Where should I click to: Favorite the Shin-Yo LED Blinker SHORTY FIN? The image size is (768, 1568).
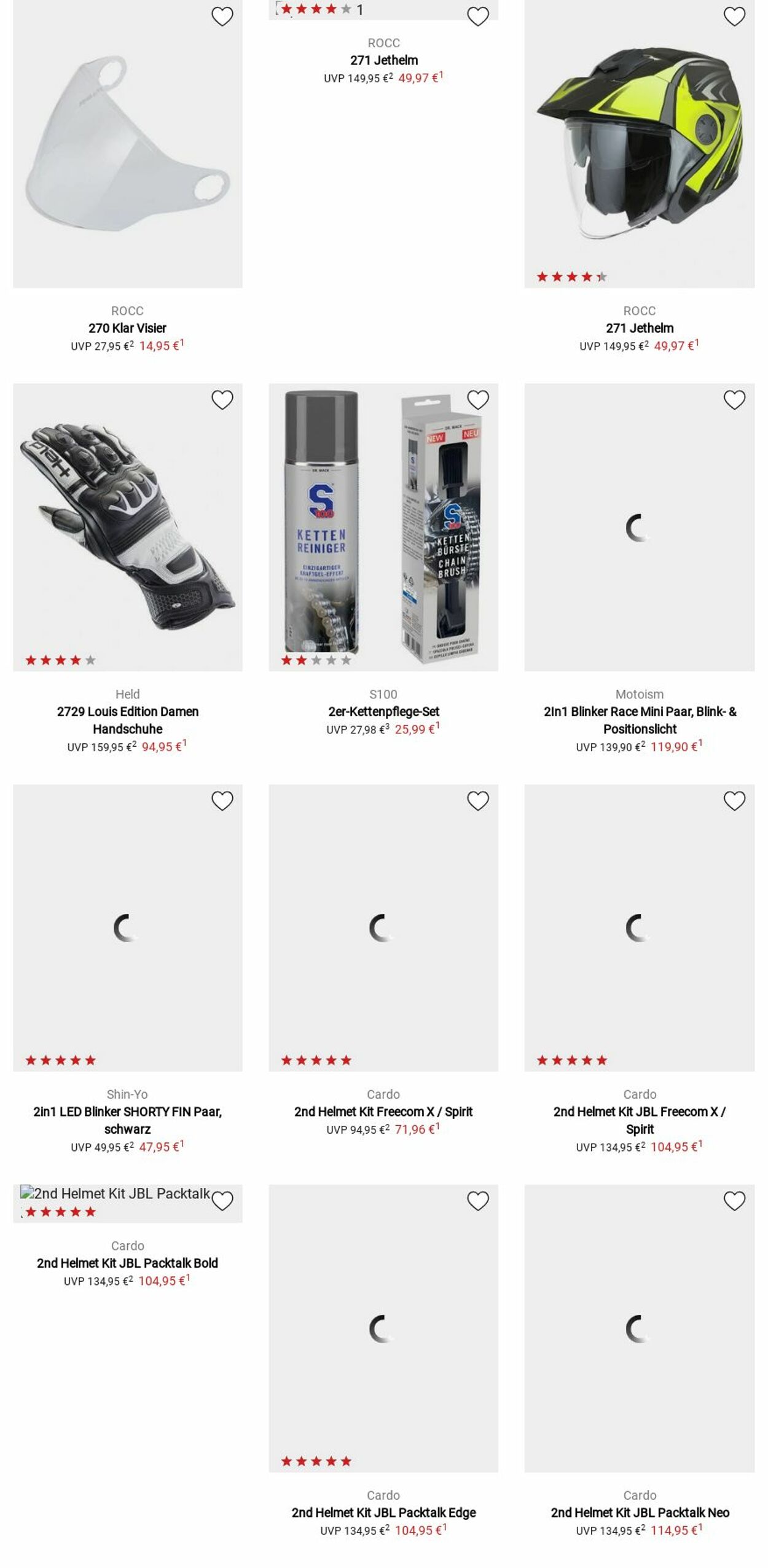(222, 800)
